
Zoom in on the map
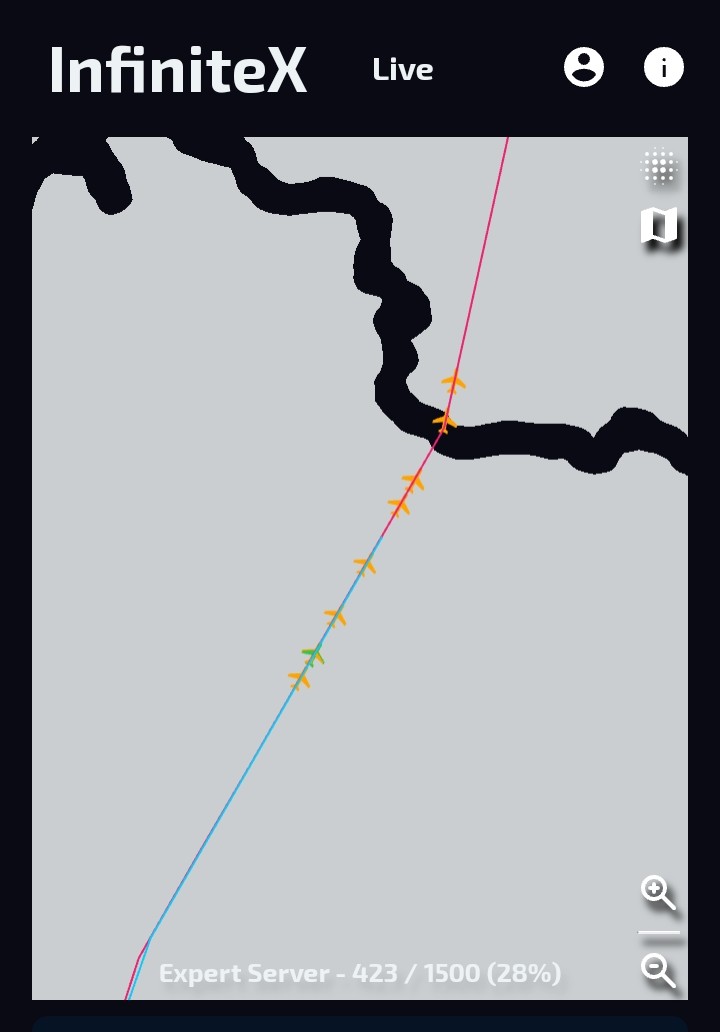(x=658, y=892)
